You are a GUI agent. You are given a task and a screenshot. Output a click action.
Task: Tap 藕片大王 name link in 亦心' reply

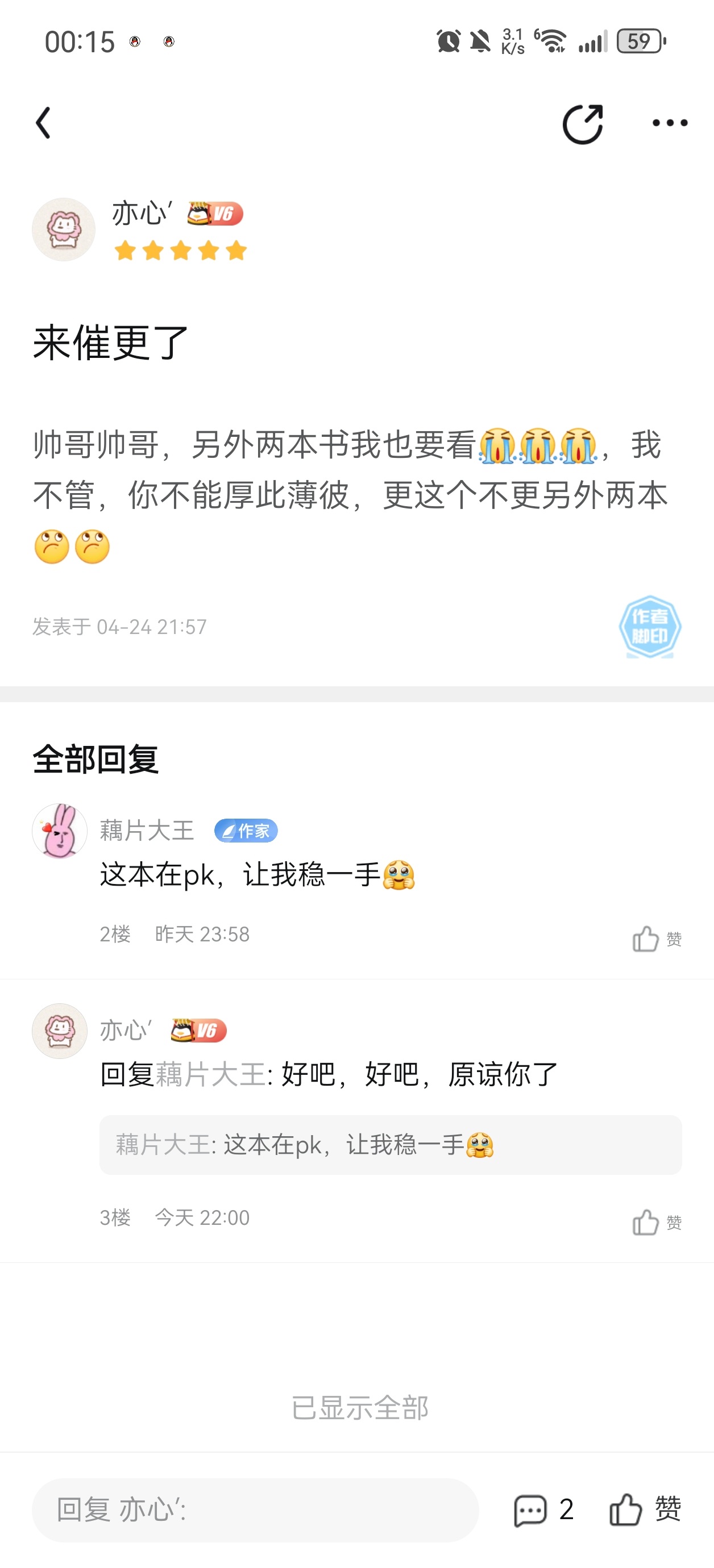211,1074
